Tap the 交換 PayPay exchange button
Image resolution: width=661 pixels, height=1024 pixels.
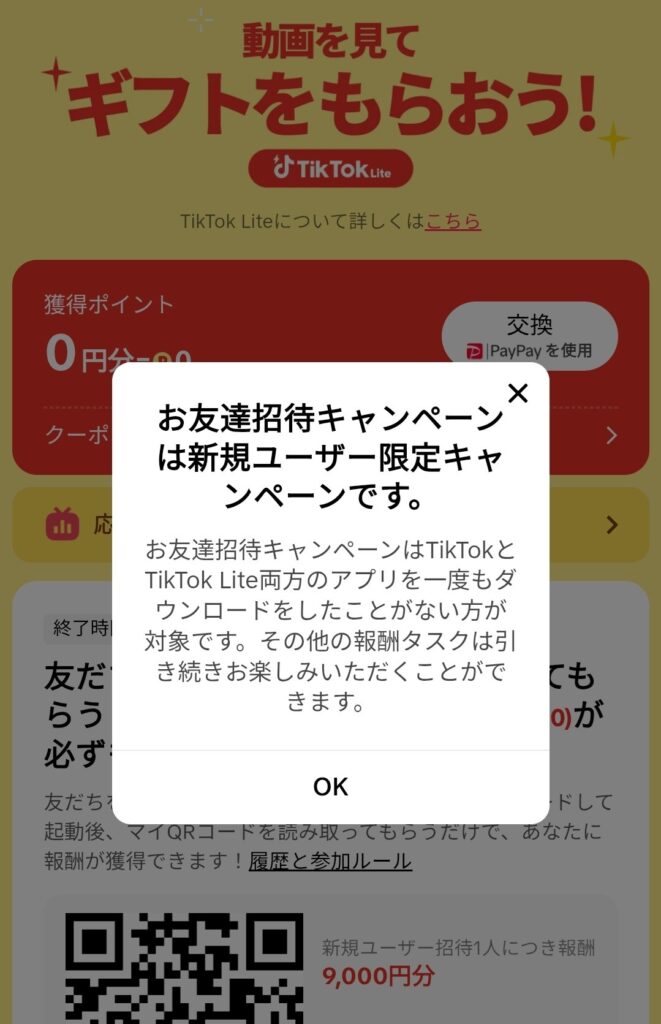pos(529,335)
